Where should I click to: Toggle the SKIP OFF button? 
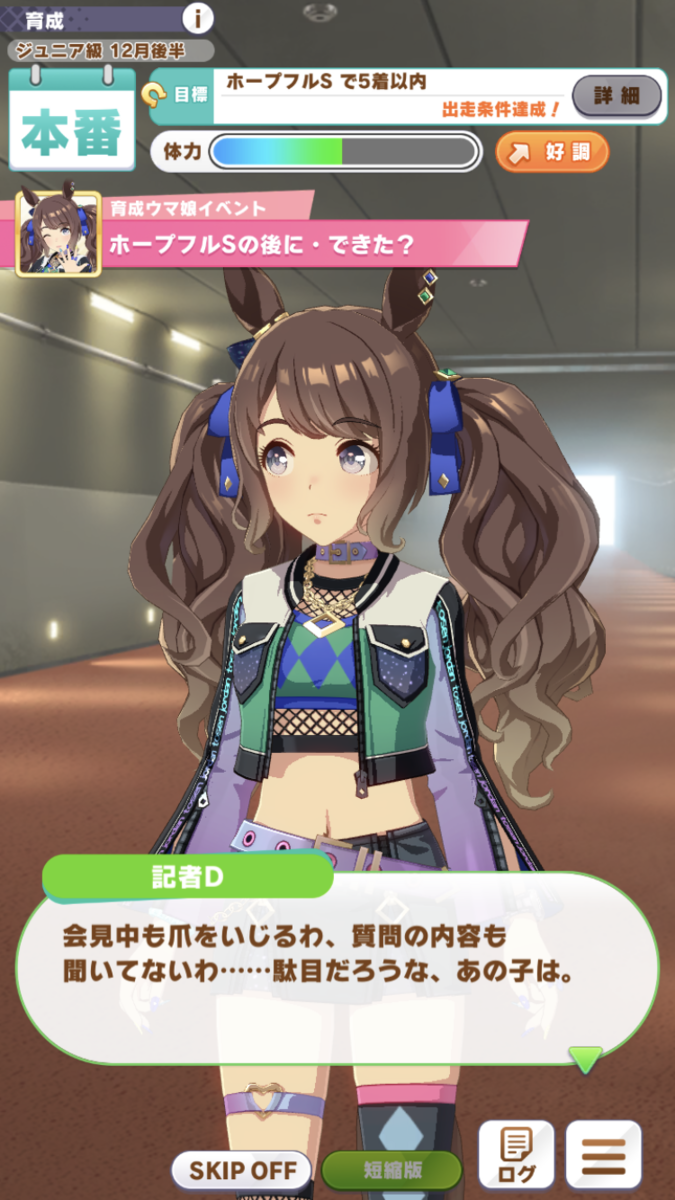pos(242,1169)
